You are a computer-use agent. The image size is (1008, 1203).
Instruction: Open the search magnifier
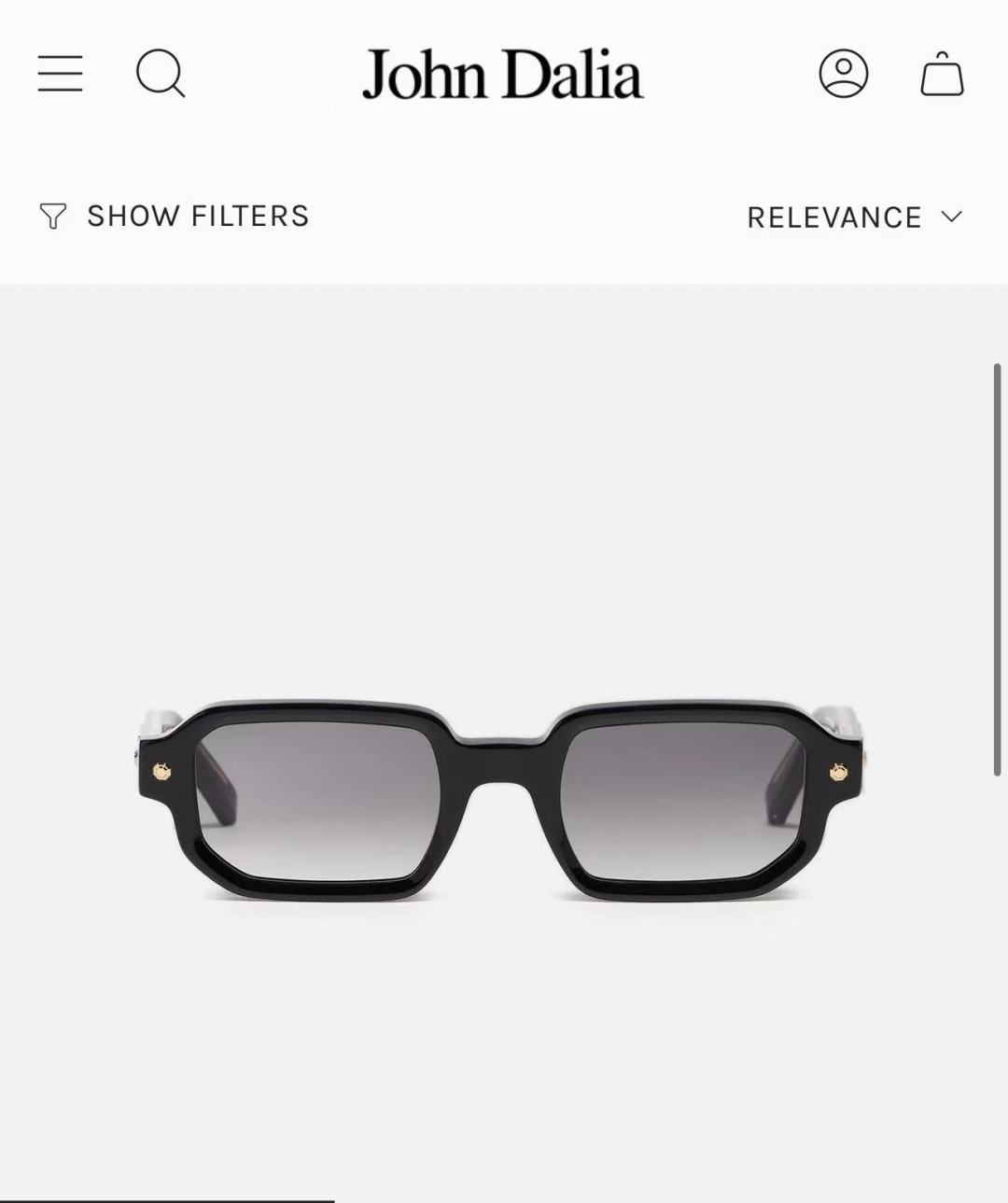tap(161, 73)
